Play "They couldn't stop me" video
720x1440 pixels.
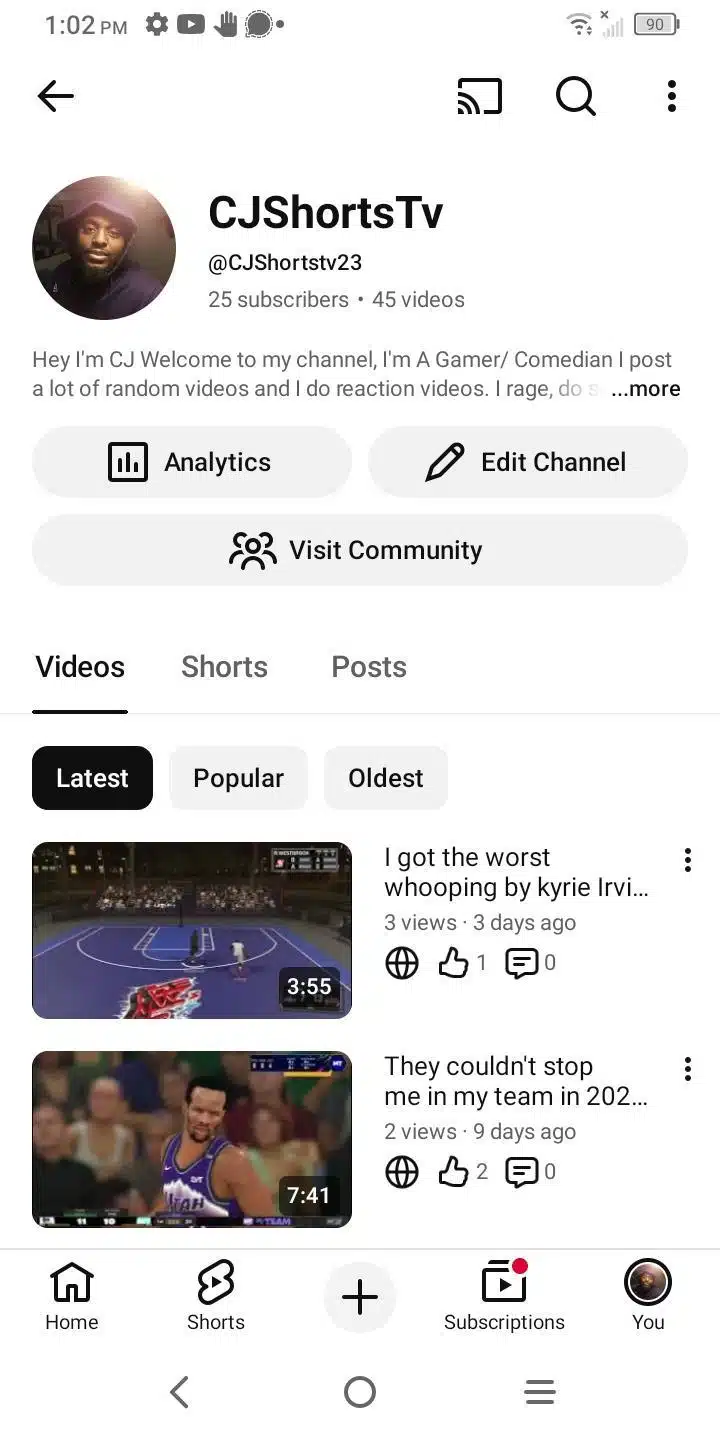tap(192, 1139)
